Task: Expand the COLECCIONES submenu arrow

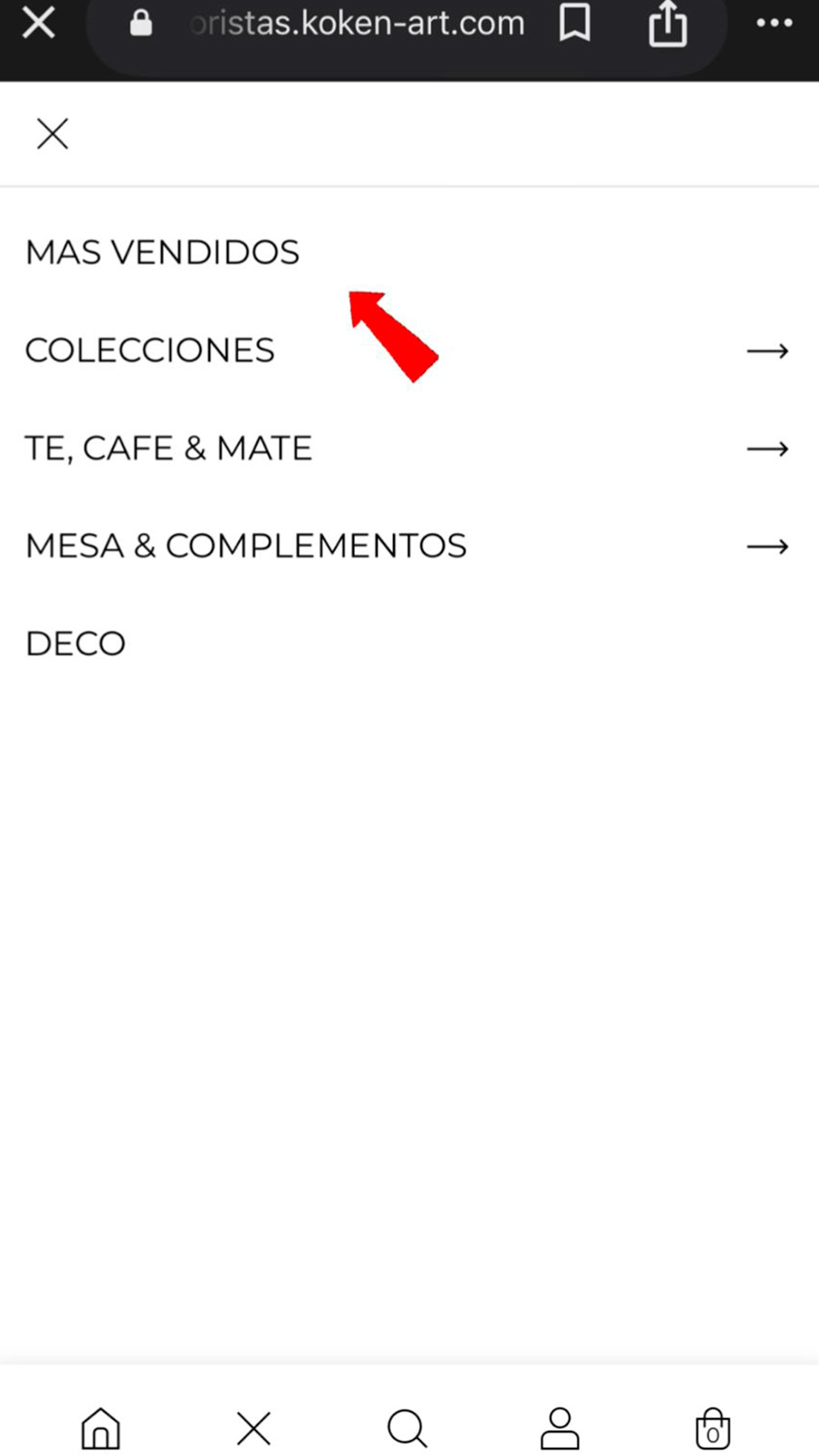Action: pyautogui.click(x=768, y=350)
